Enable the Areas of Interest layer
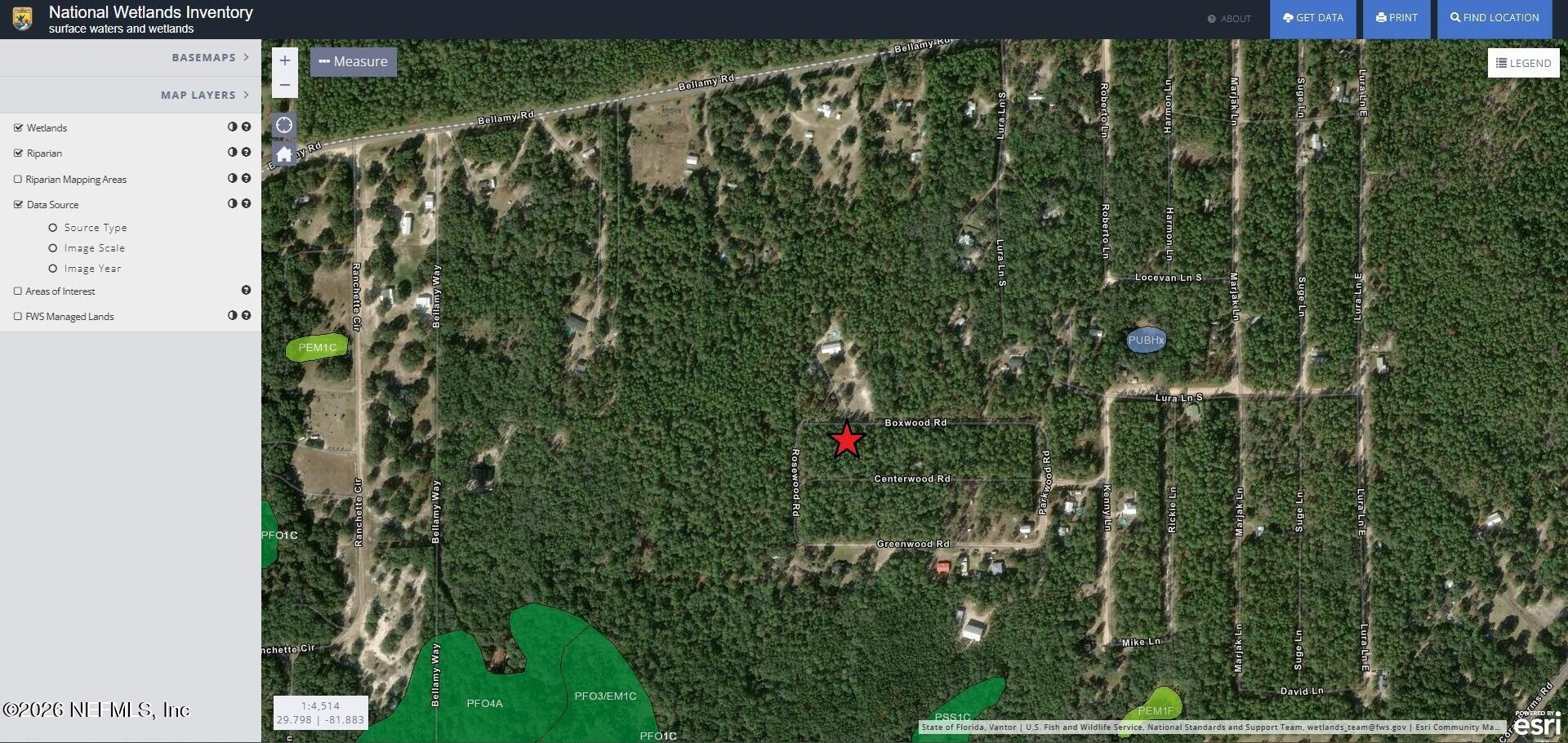The height and width of the screenshot is (743, 1568). click(x=18, y=291)
